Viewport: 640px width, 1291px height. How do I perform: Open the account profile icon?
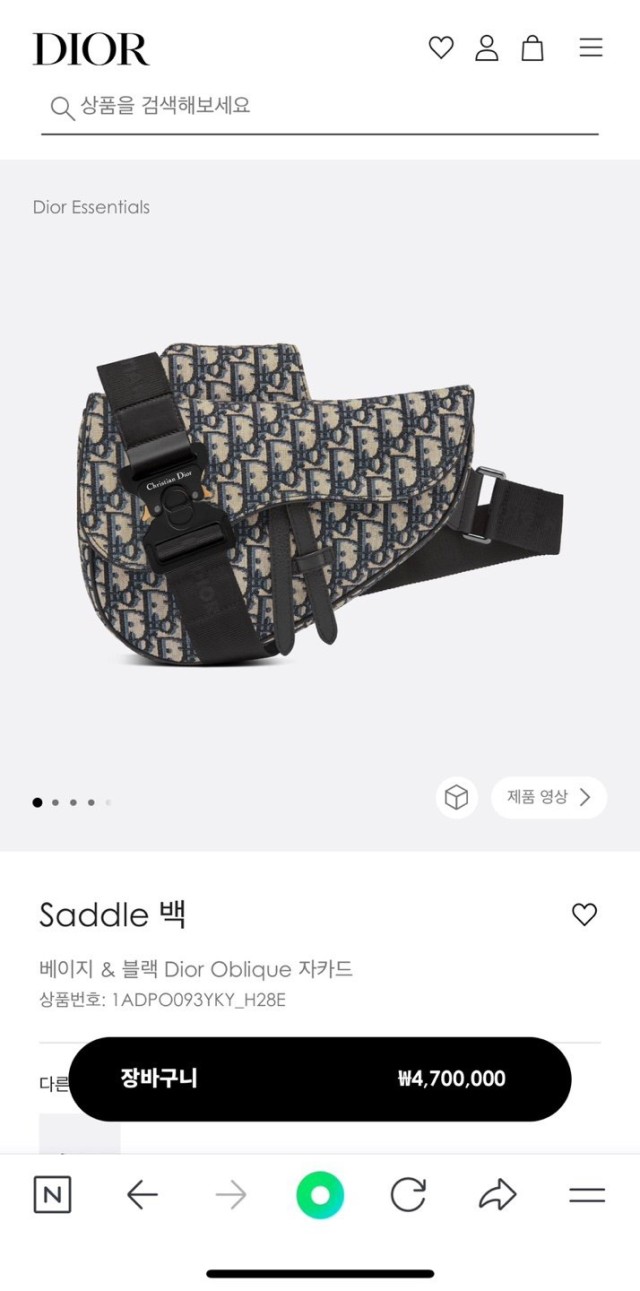(487, 47)
